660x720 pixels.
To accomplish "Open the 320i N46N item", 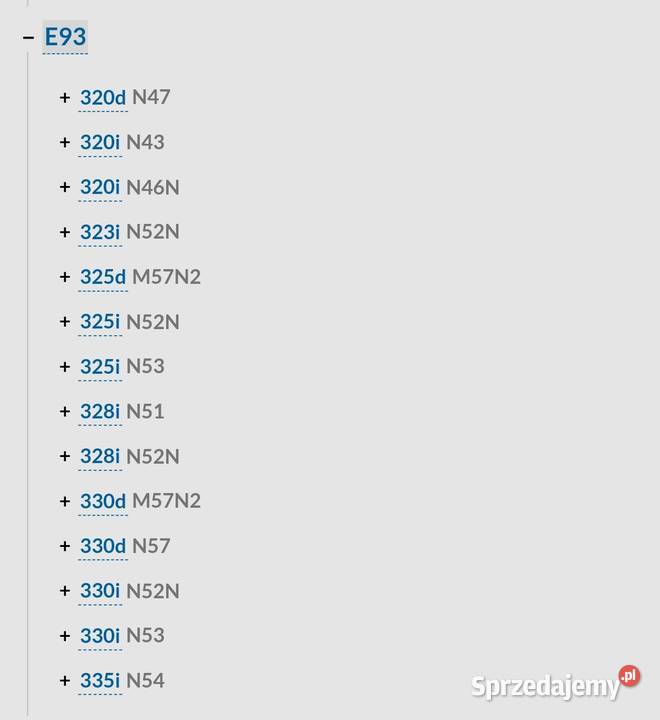I will coord(100,188).
